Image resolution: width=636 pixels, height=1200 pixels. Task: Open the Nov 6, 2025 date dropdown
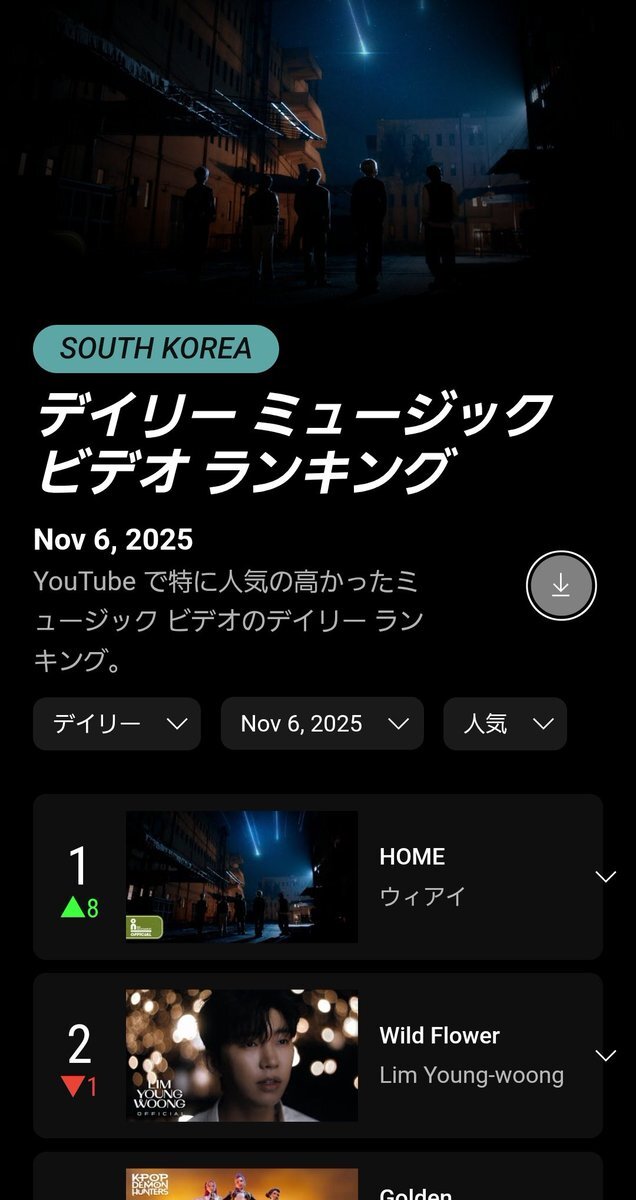point(322,724)
